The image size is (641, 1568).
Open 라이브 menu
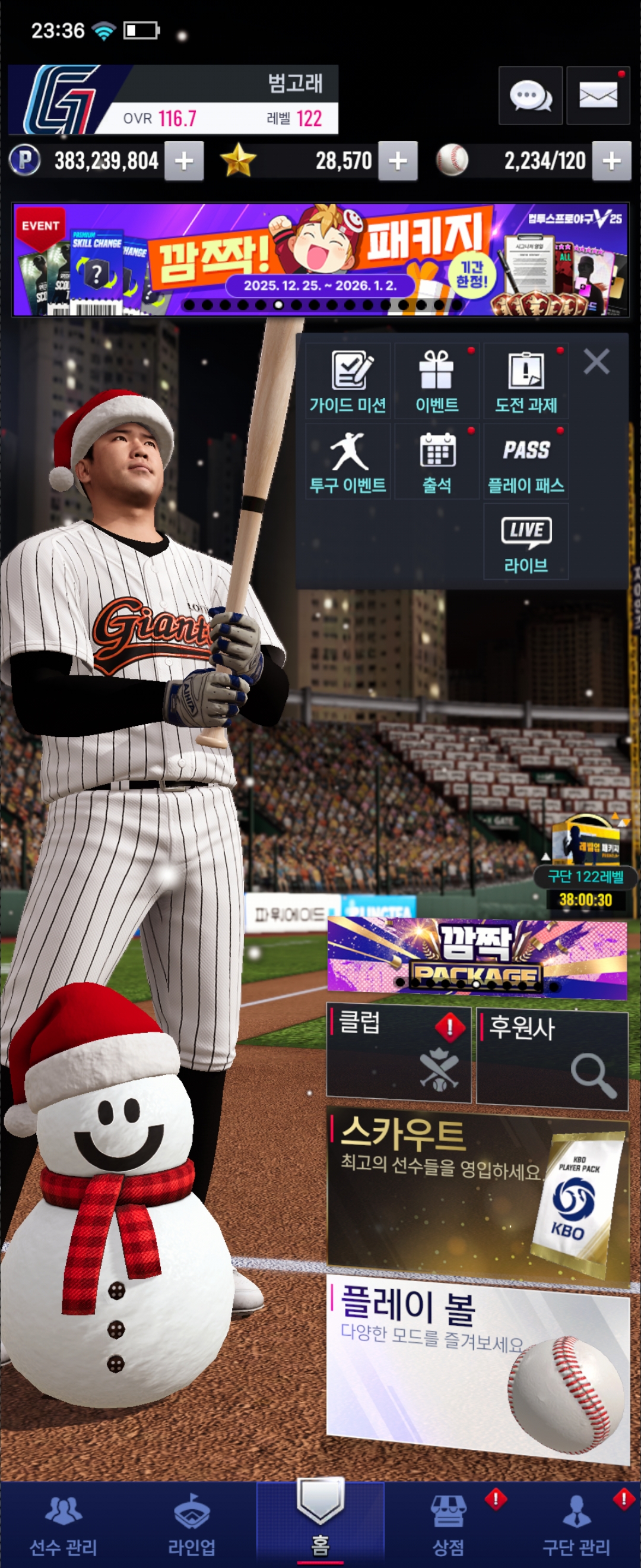click(x=526, y=541)
